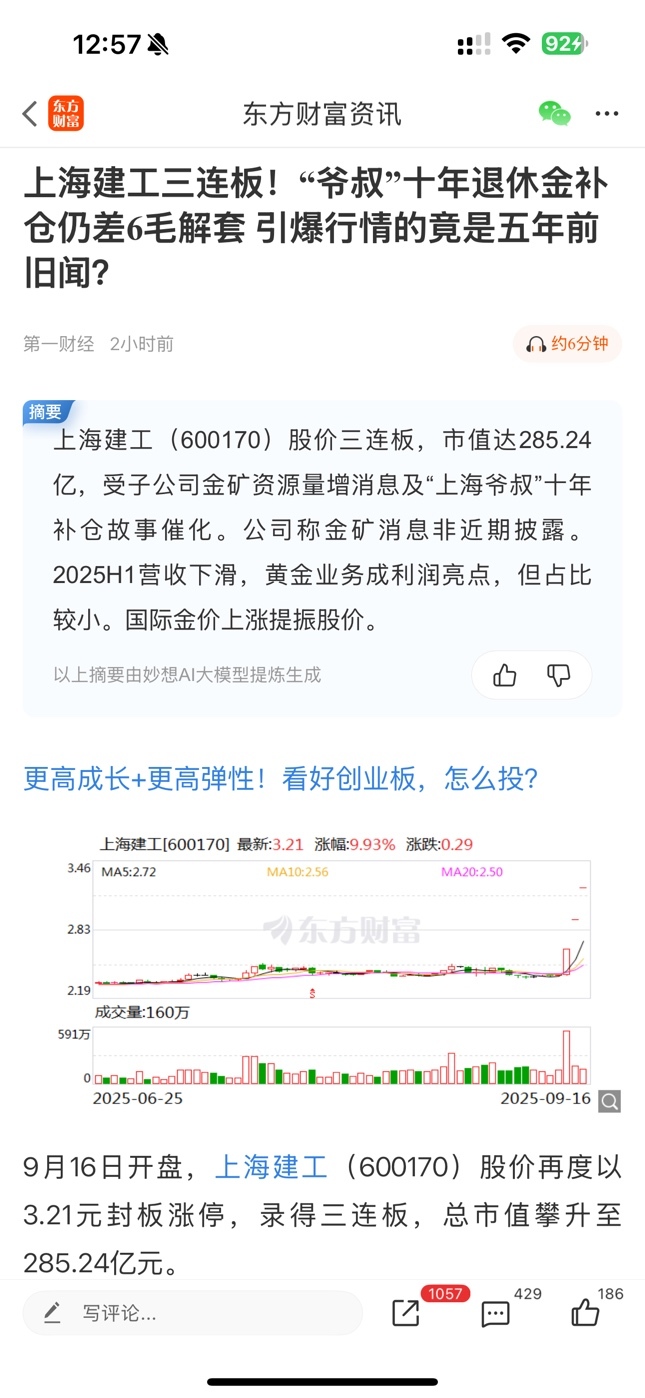Like the article with the thumbs-up
The image size is (645, 1398).
tap(585, 1312)
